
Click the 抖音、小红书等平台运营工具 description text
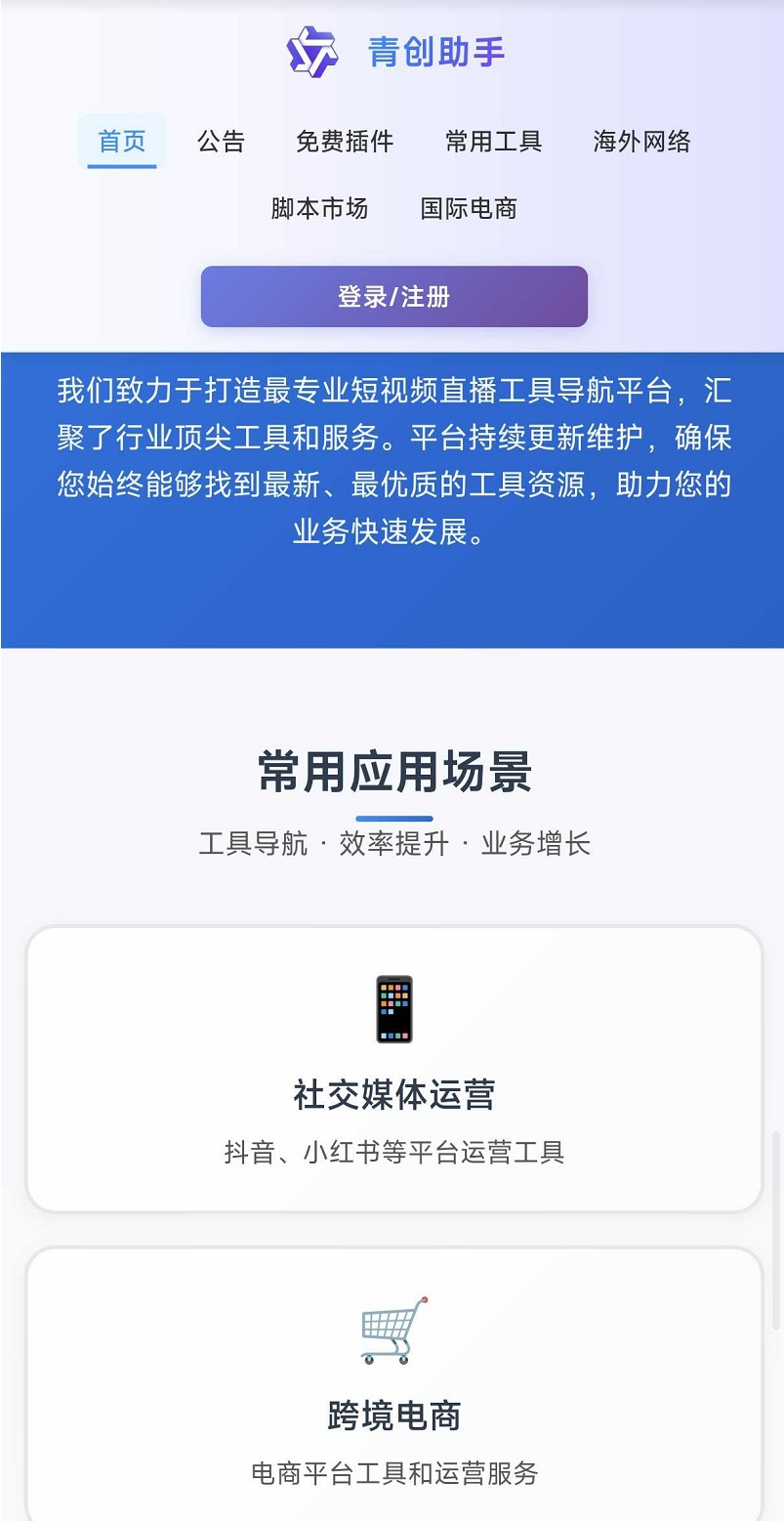coord(392,1152)
